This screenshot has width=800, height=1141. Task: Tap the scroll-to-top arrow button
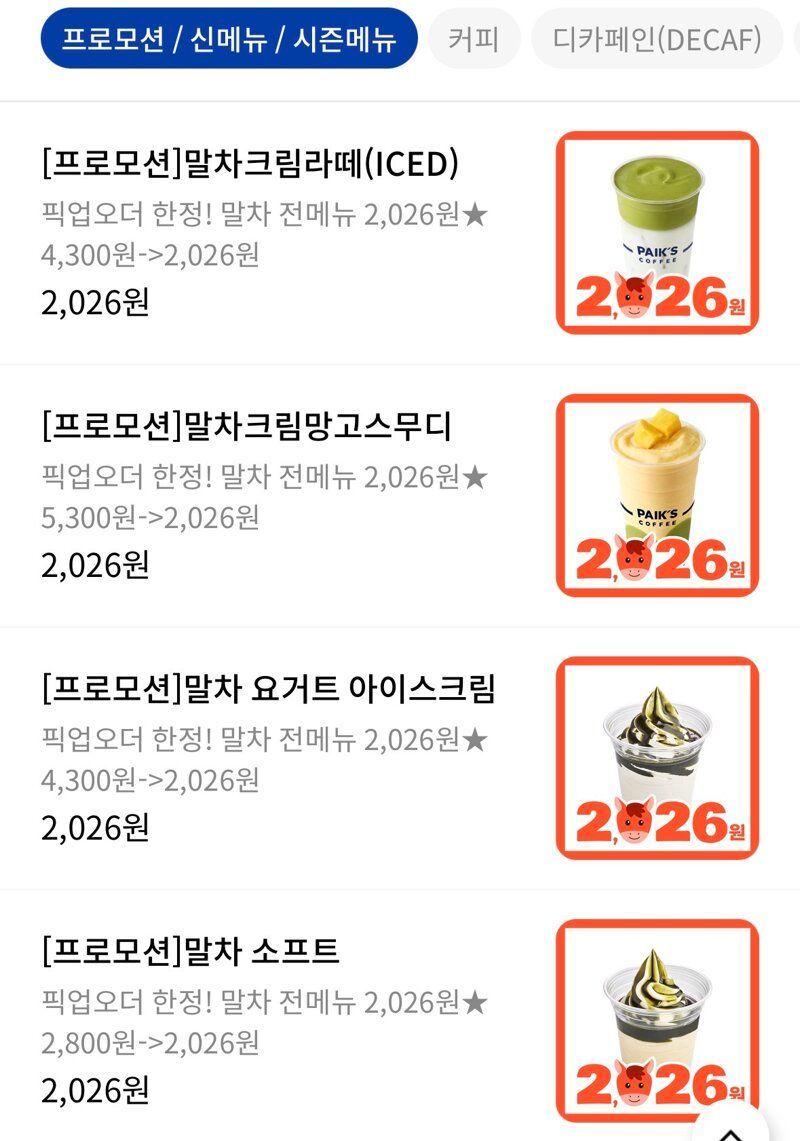pyautogui.click(x=731, y=1128)
